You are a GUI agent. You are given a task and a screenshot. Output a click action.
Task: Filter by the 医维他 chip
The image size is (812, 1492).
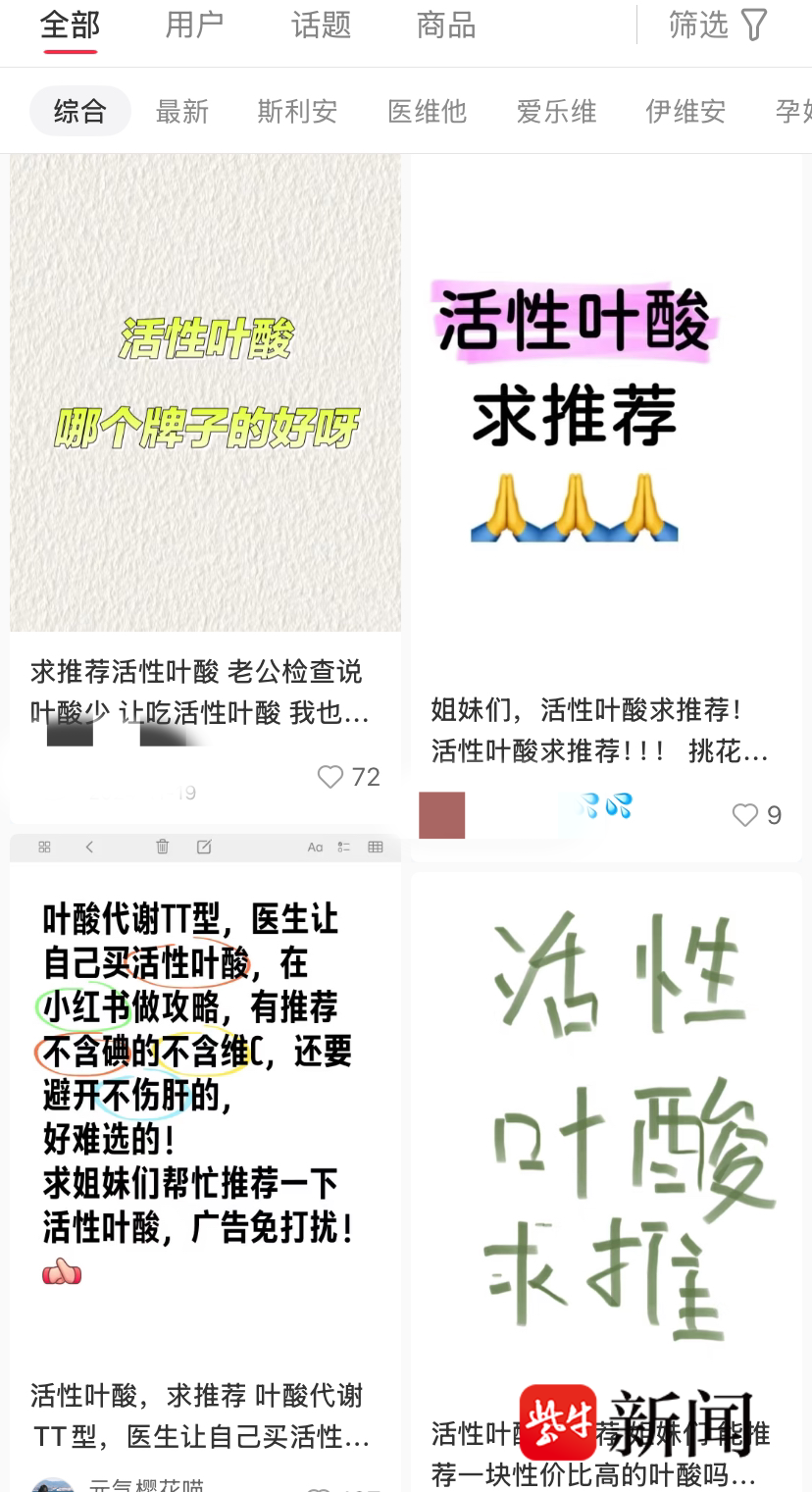(427, 112)
